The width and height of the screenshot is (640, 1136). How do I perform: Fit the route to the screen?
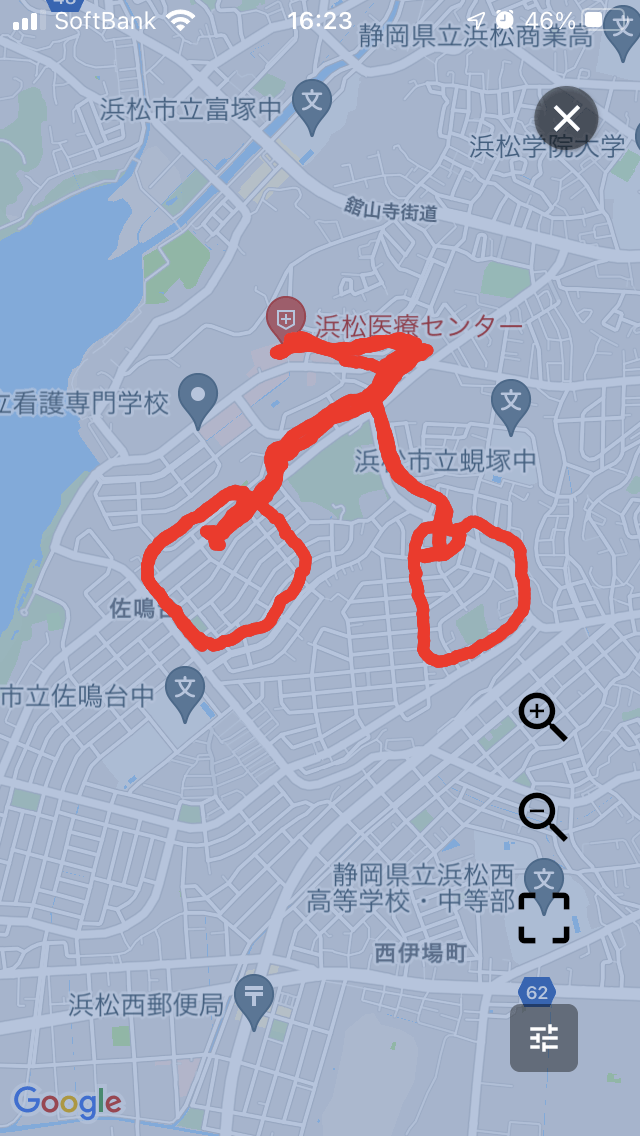(x=543, y=918)
